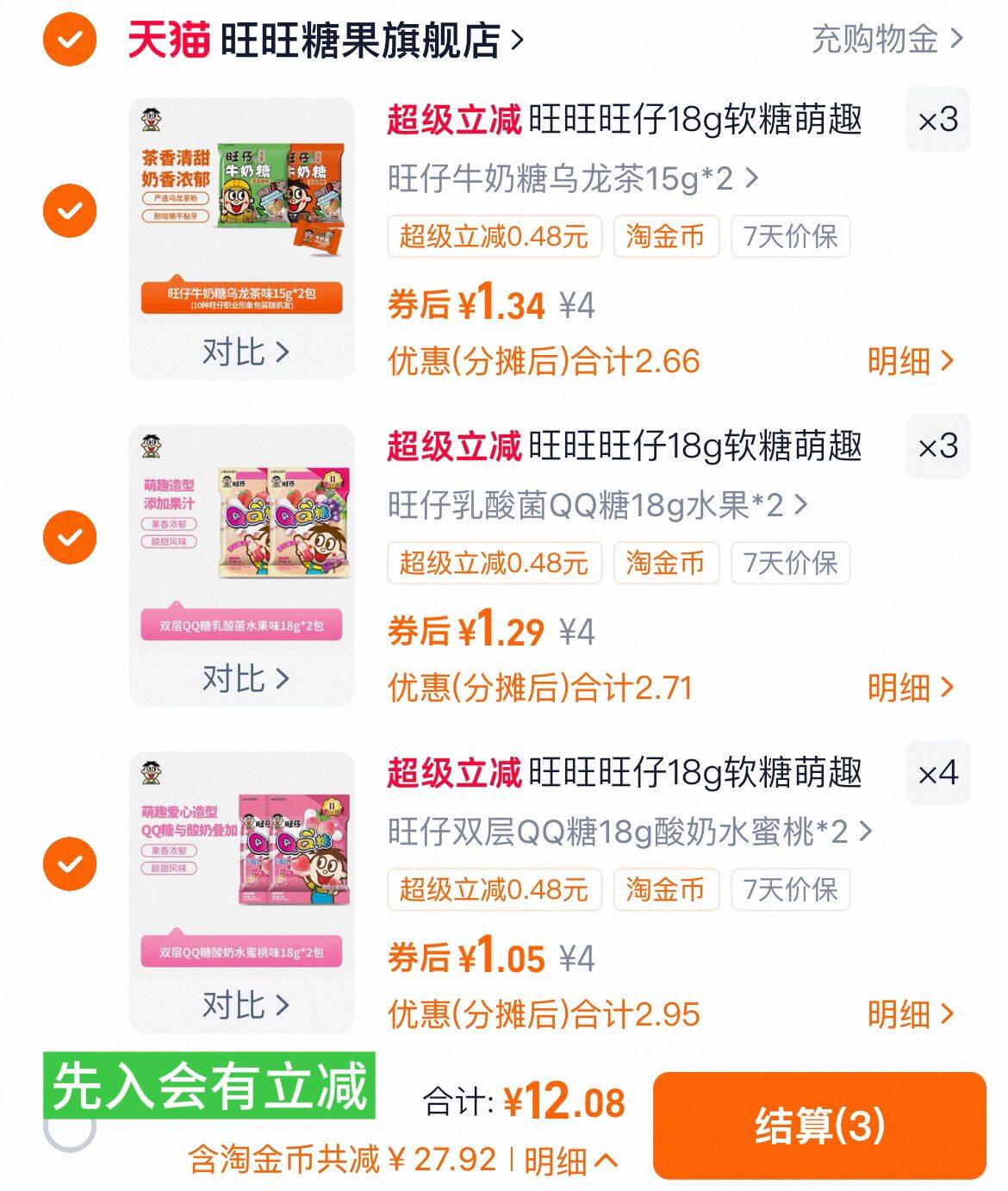Change variant 旺仔双层QQ糖18g酸奶水蜜桃*2
Image resolution: width=1008 pixels, height=1191 pixels.
(630, 832)
